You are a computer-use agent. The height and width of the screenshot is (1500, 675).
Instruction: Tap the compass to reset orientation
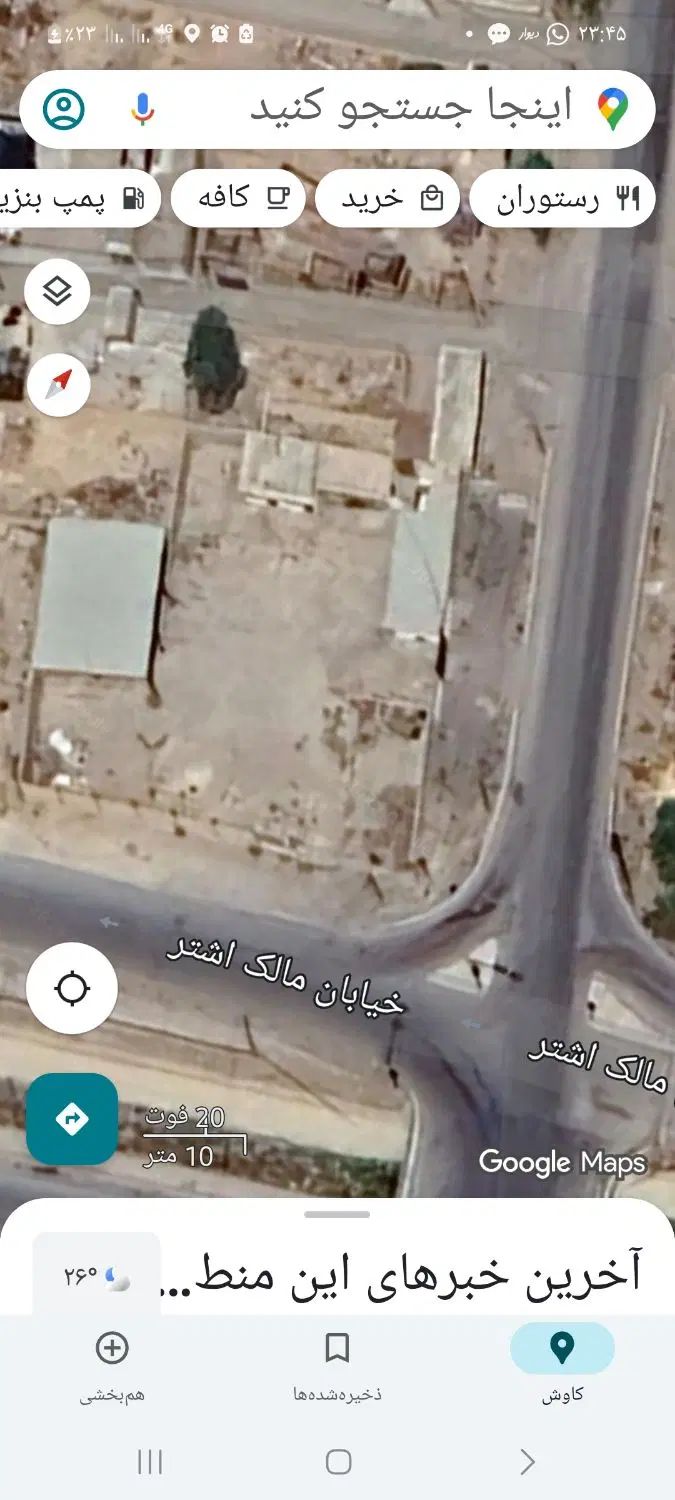click(58, 384)
